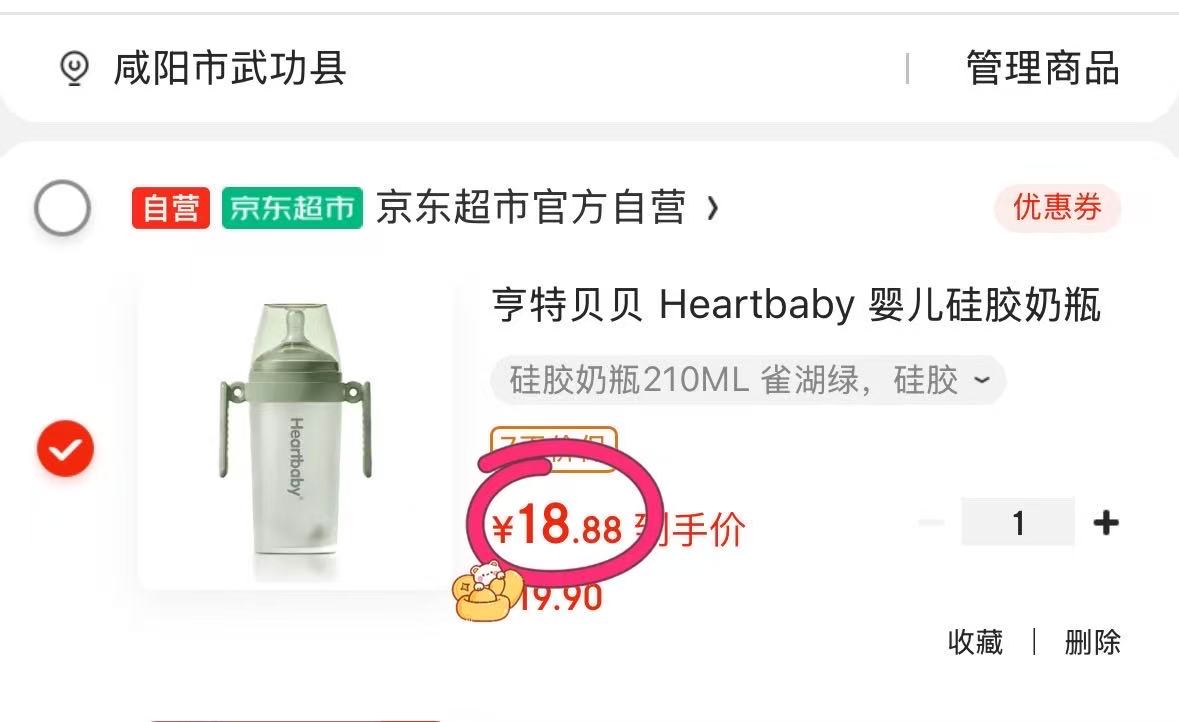
Task: Change delivery address 咸阳市武功县
Action: click(229, 69)
